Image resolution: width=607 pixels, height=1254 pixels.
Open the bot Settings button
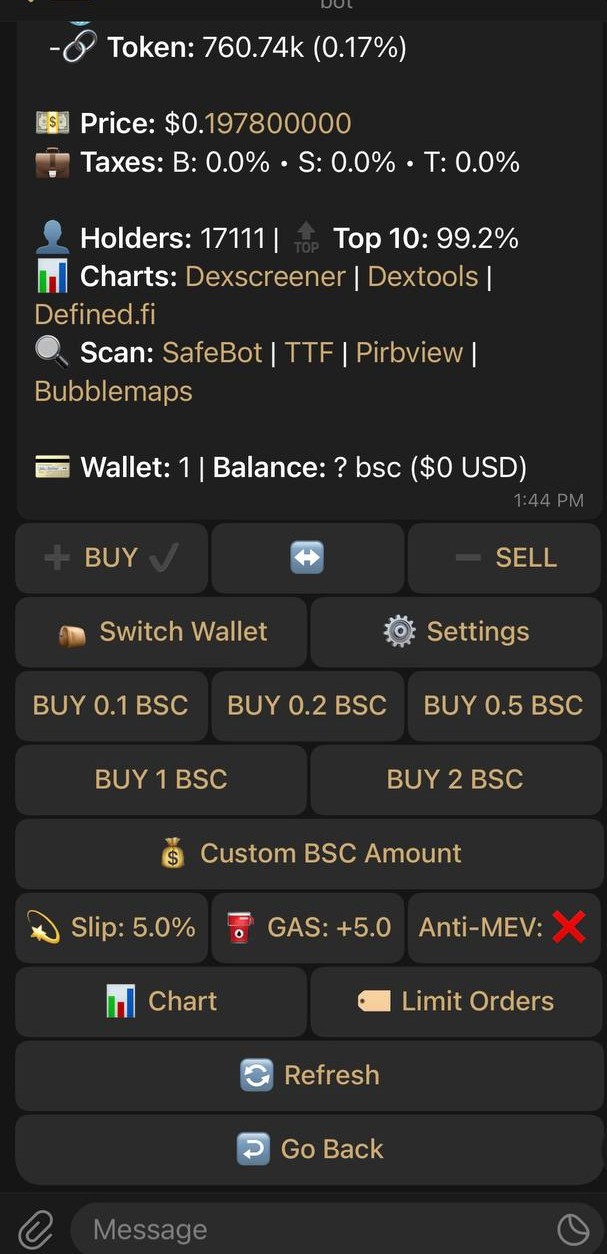pyautogui.click(x=456, y=632)
